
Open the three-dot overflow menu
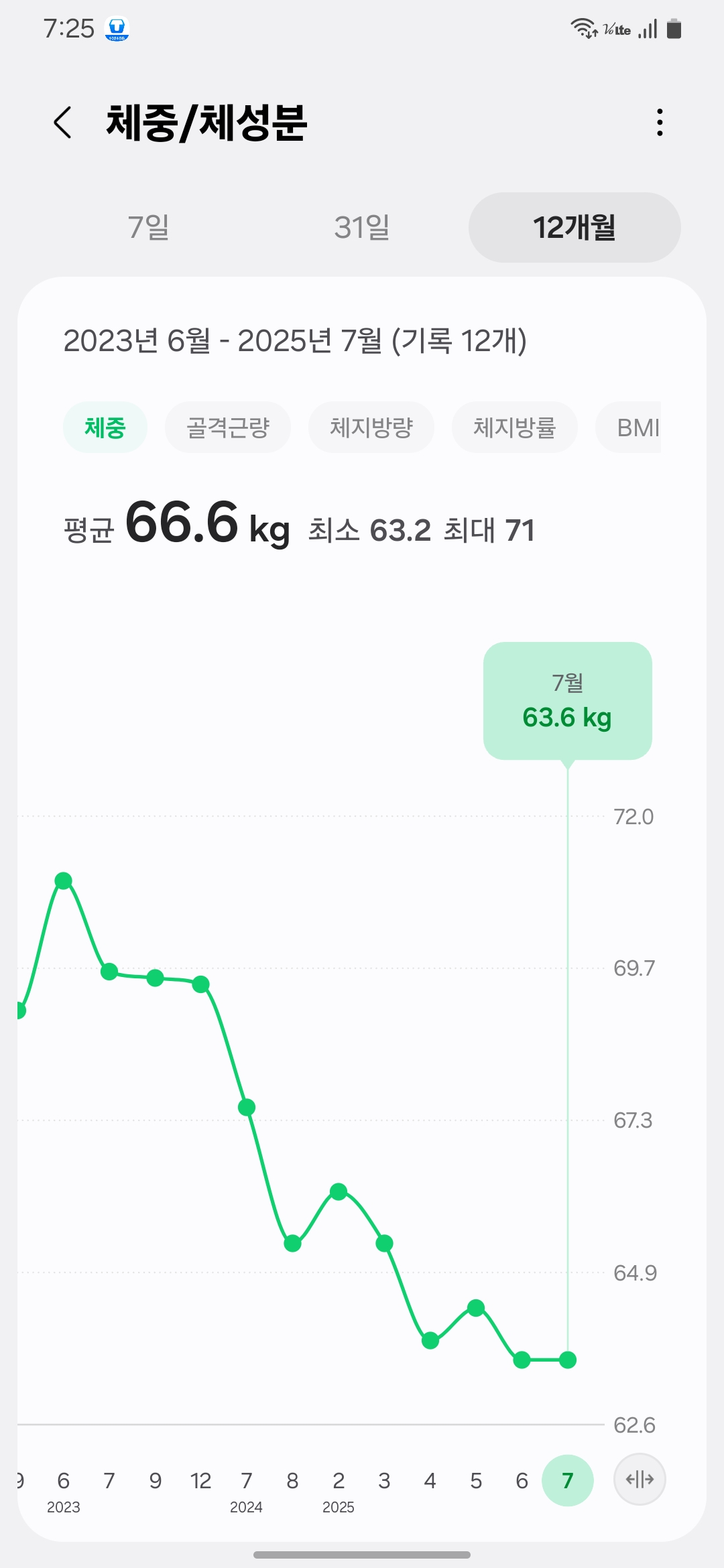[x=660, y=123]
